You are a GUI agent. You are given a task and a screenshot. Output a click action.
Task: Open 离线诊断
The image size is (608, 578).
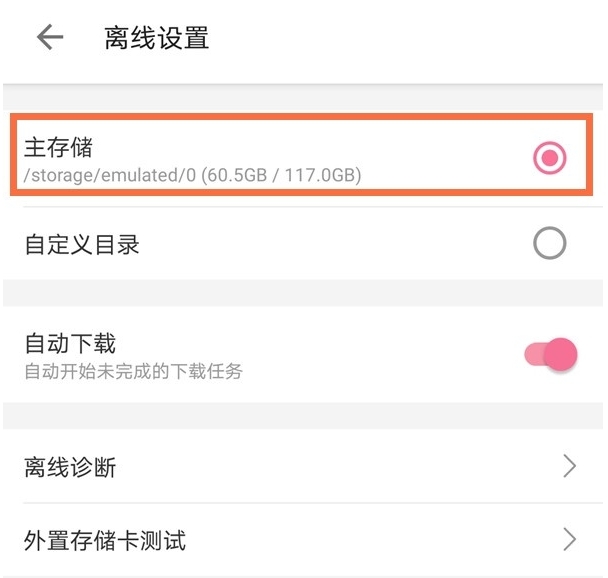tap(300, 466)
